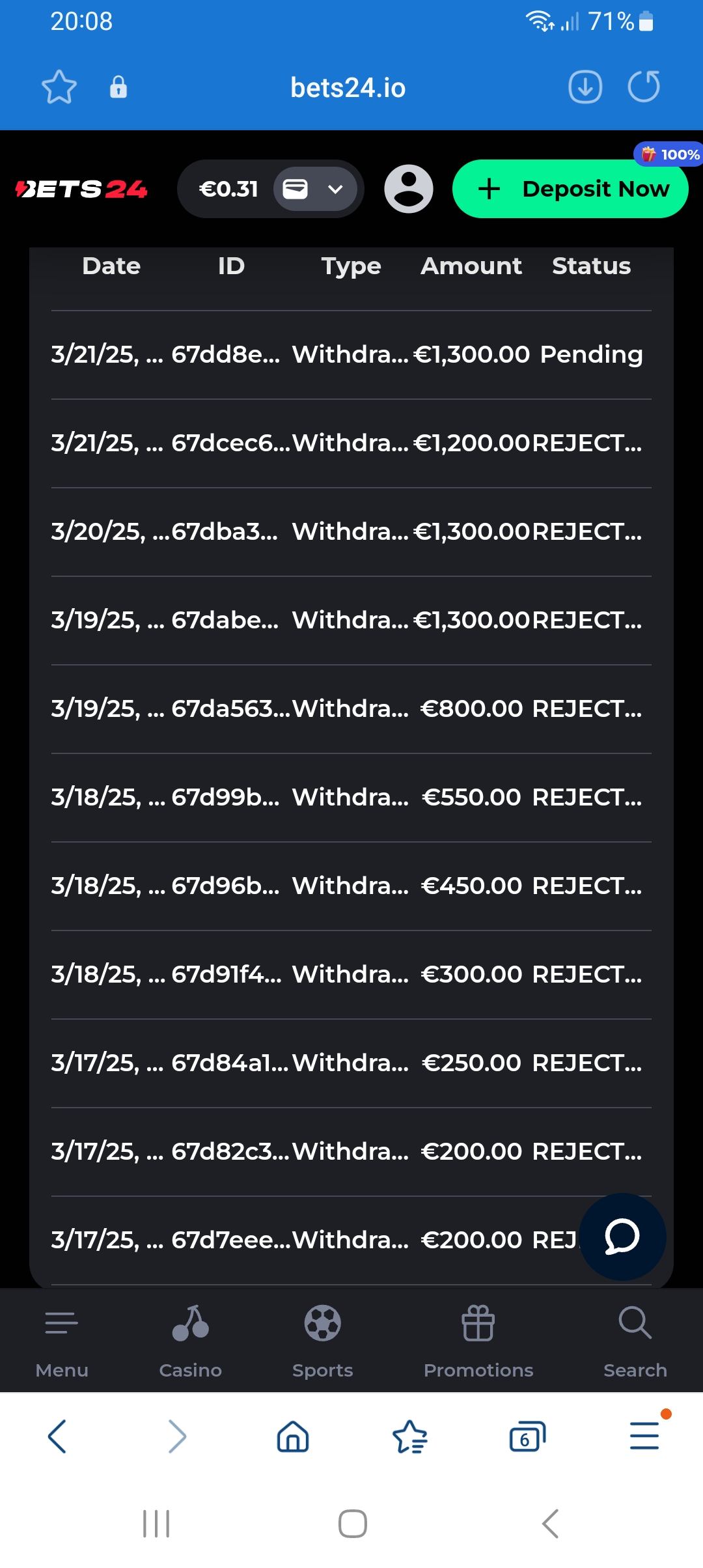Screen dimensions: 703x1568
Task: Tap the BETS24 logo to go home
Action: click(82, 189)
